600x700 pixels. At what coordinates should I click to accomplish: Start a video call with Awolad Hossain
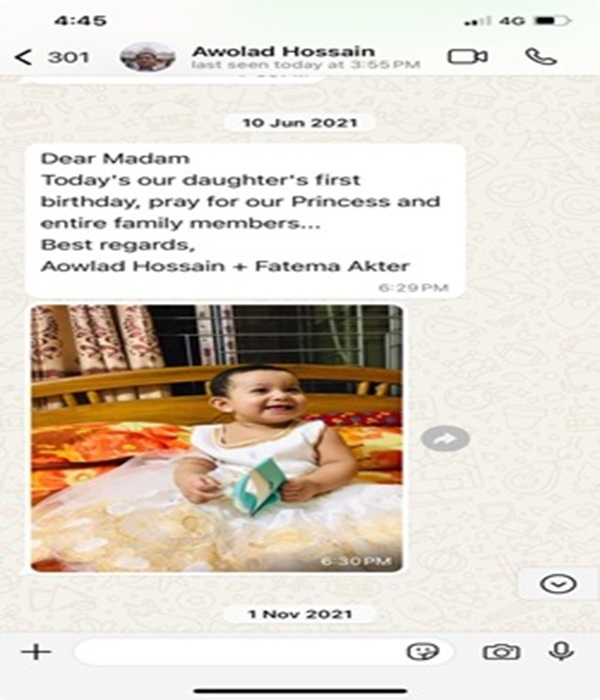467,56
